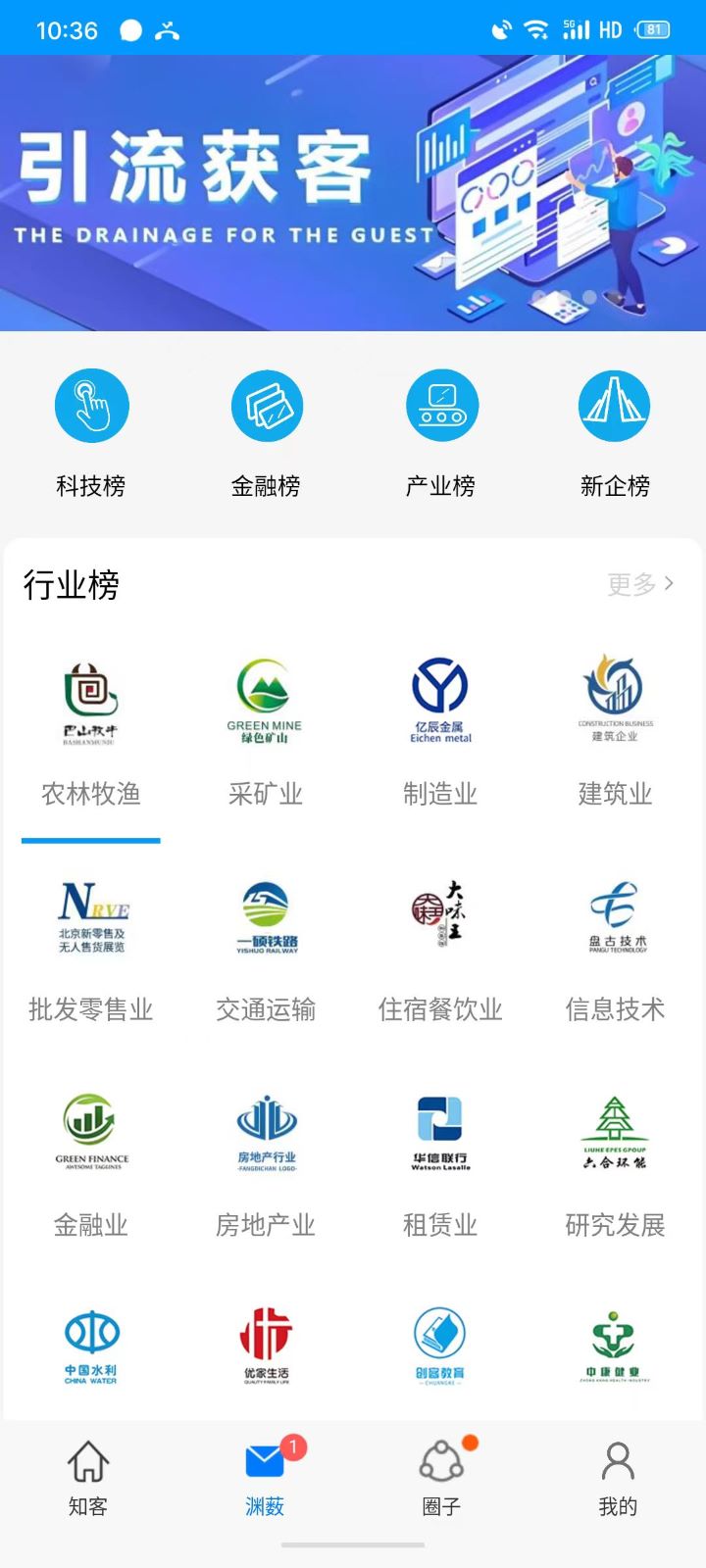Open the 新企榜 rankings icon
This screenshot has width=706, height=1568.
point(614,405)
